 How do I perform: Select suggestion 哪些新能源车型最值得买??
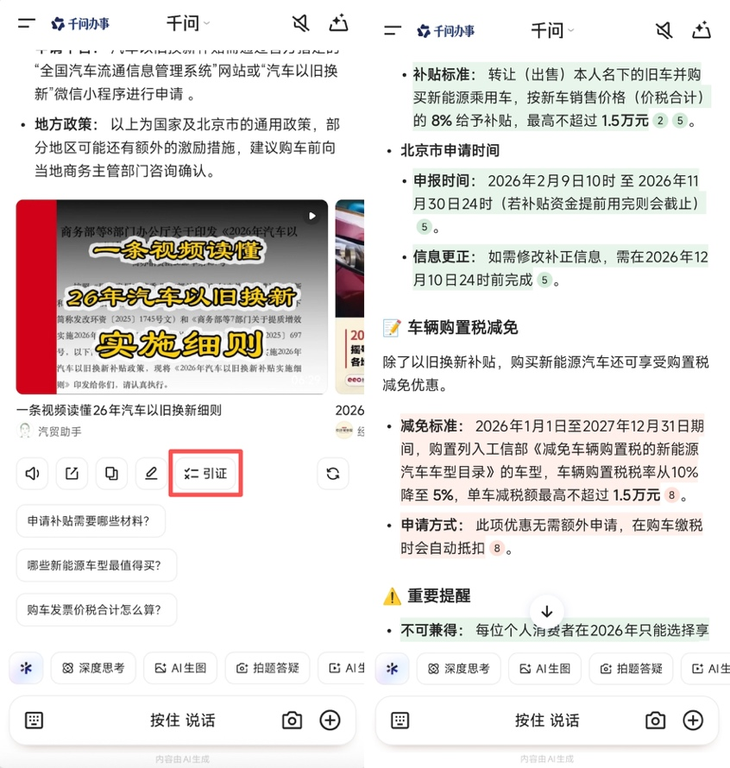click(x=96, y=565)
